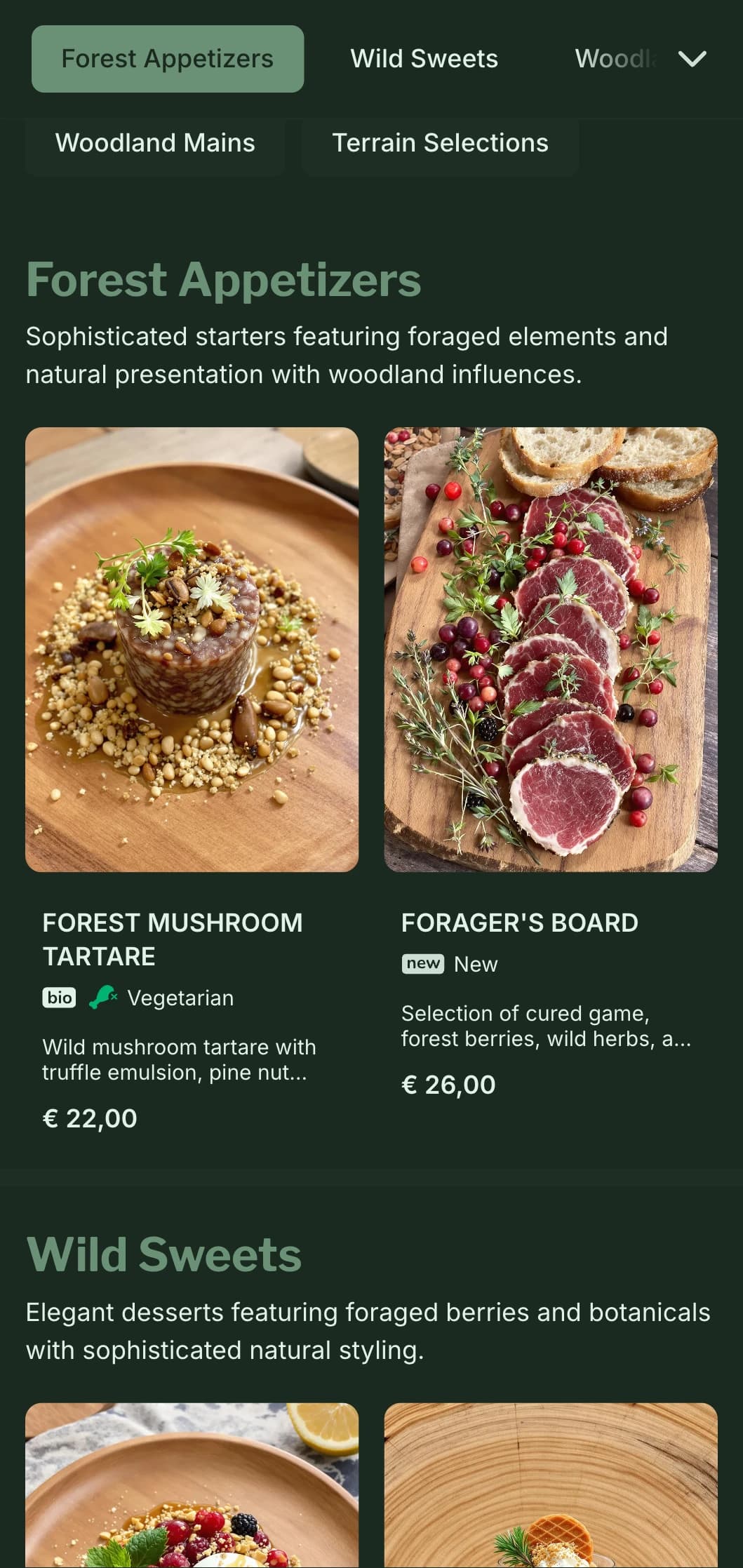Open the Terrain Selections category
This screenshot has height=1568, width=743.
[x=440, y=143]
